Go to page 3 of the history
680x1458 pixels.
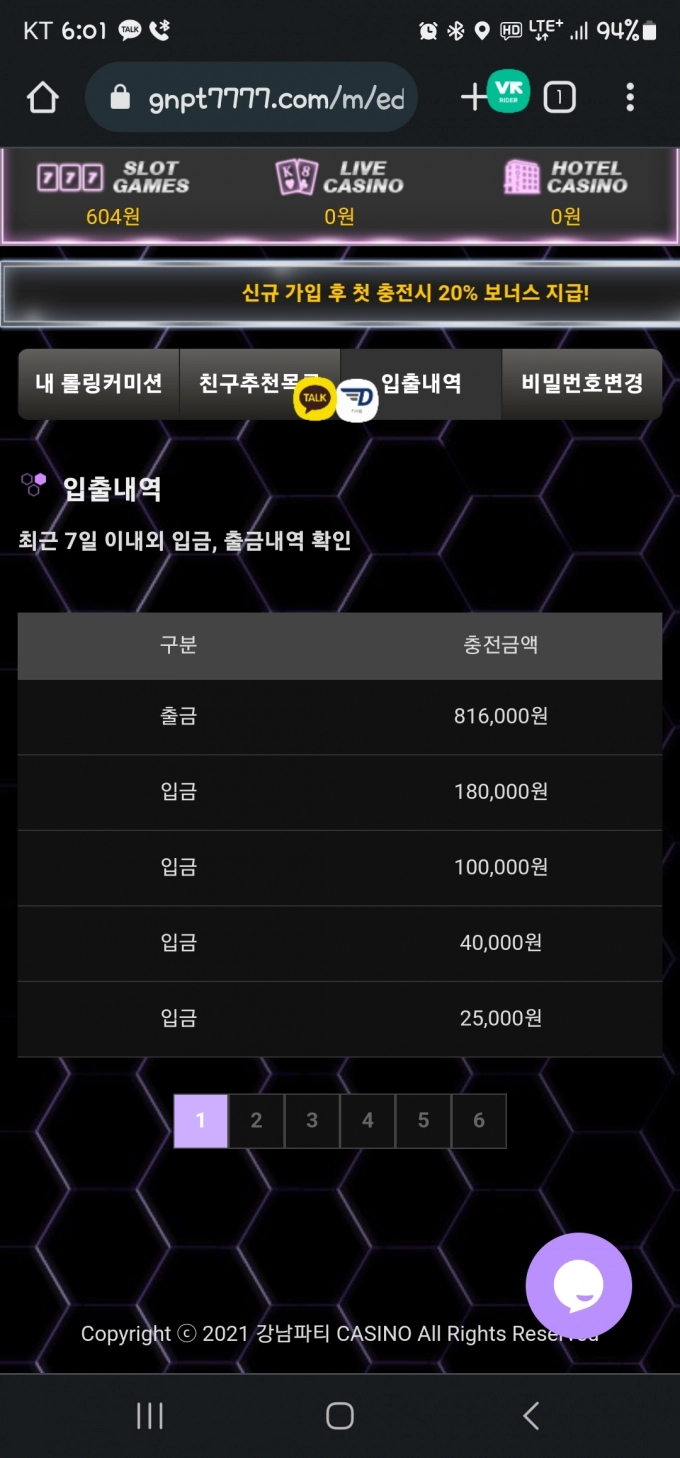pos(312,1121)
